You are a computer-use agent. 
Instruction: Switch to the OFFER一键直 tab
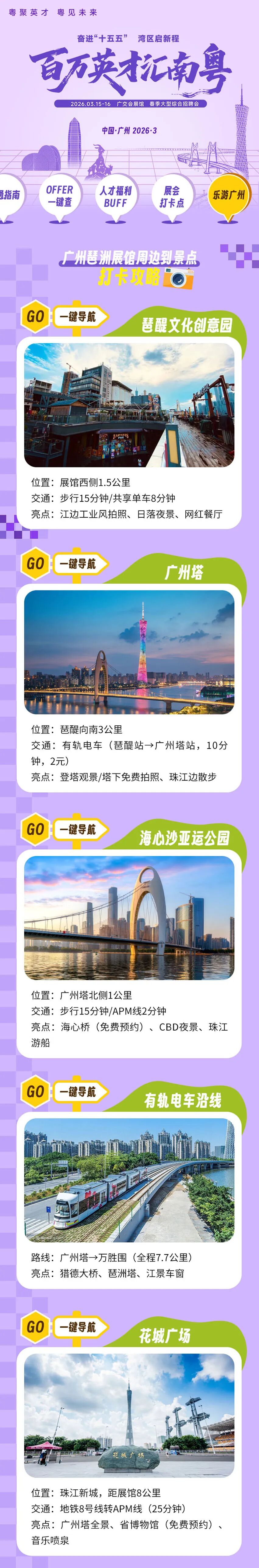pos(60,196)
